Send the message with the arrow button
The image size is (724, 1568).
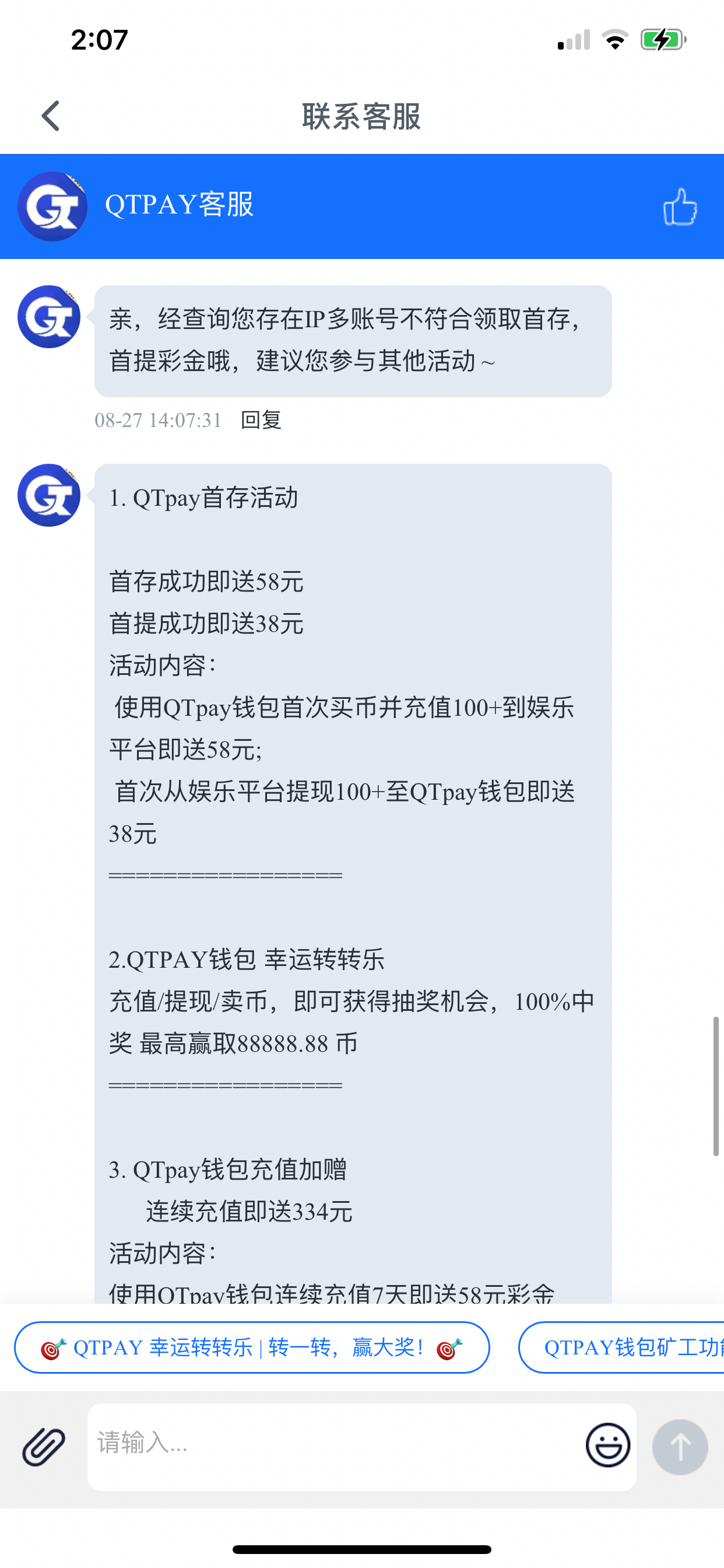pos(680,1447)
